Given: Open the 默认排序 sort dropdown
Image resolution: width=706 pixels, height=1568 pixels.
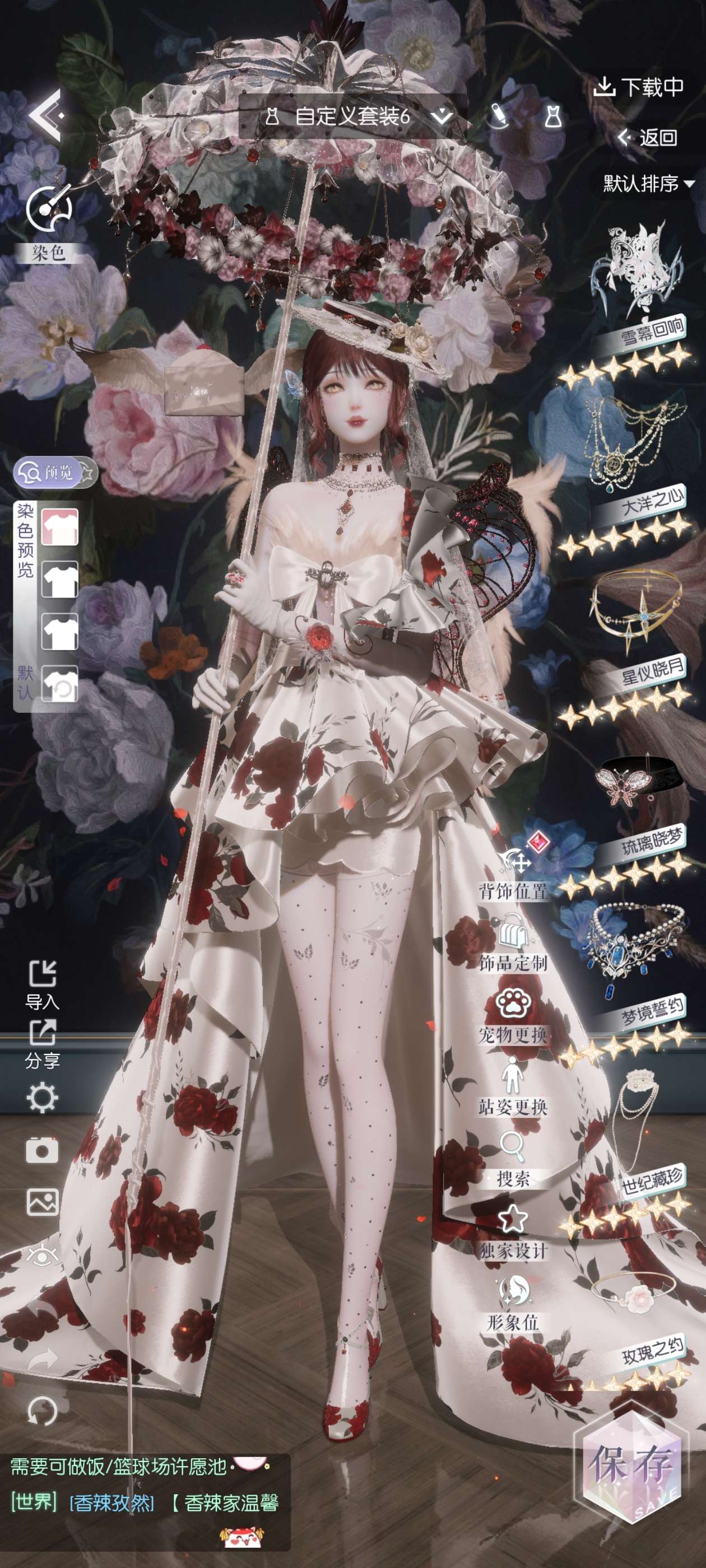Looking at the screenshot, I should point(648,183).
